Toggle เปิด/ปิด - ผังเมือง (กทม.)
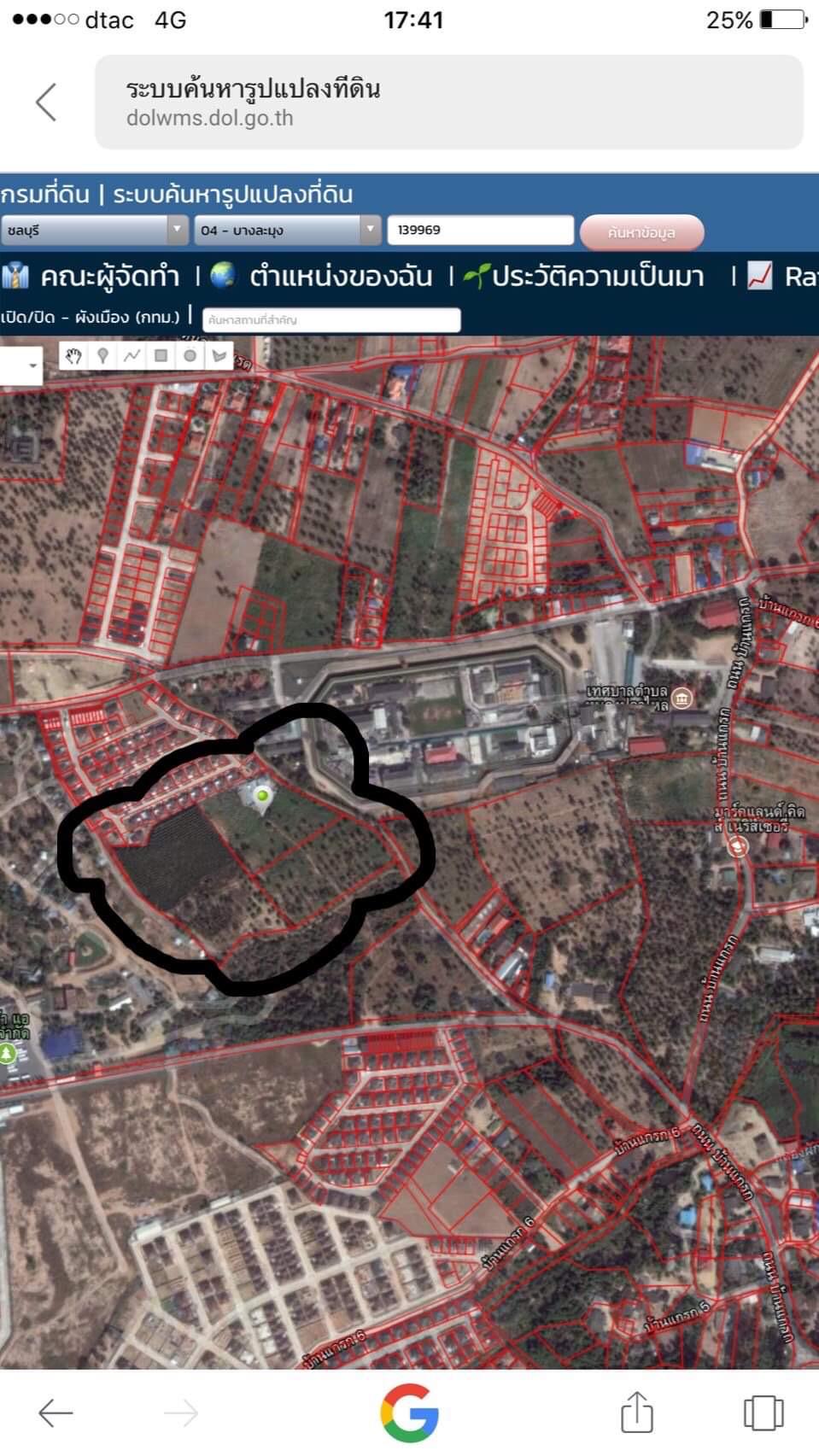819x1456 pixels. point(91,318)
